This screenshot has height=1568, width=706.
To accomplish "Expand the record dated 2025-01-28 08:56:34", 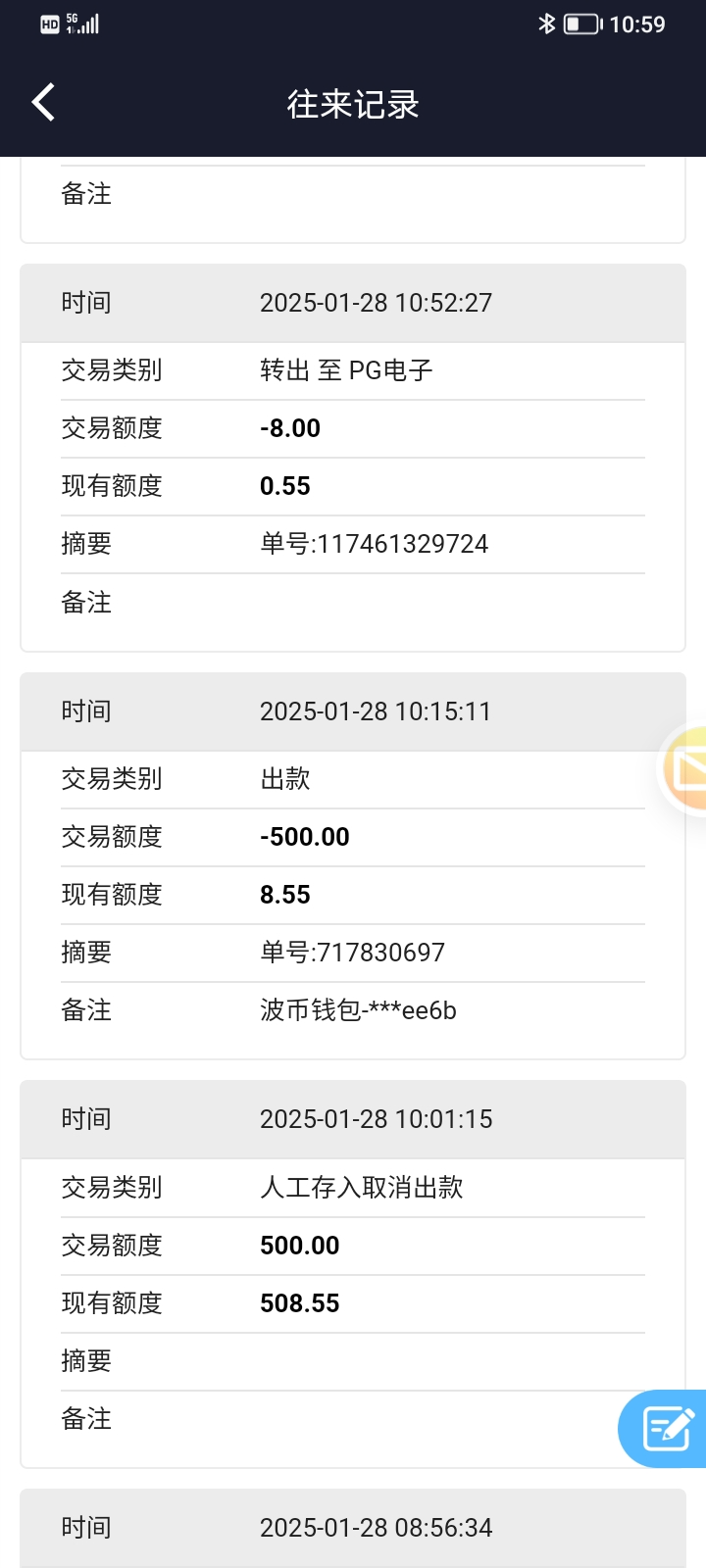I will pos(376,1527).
